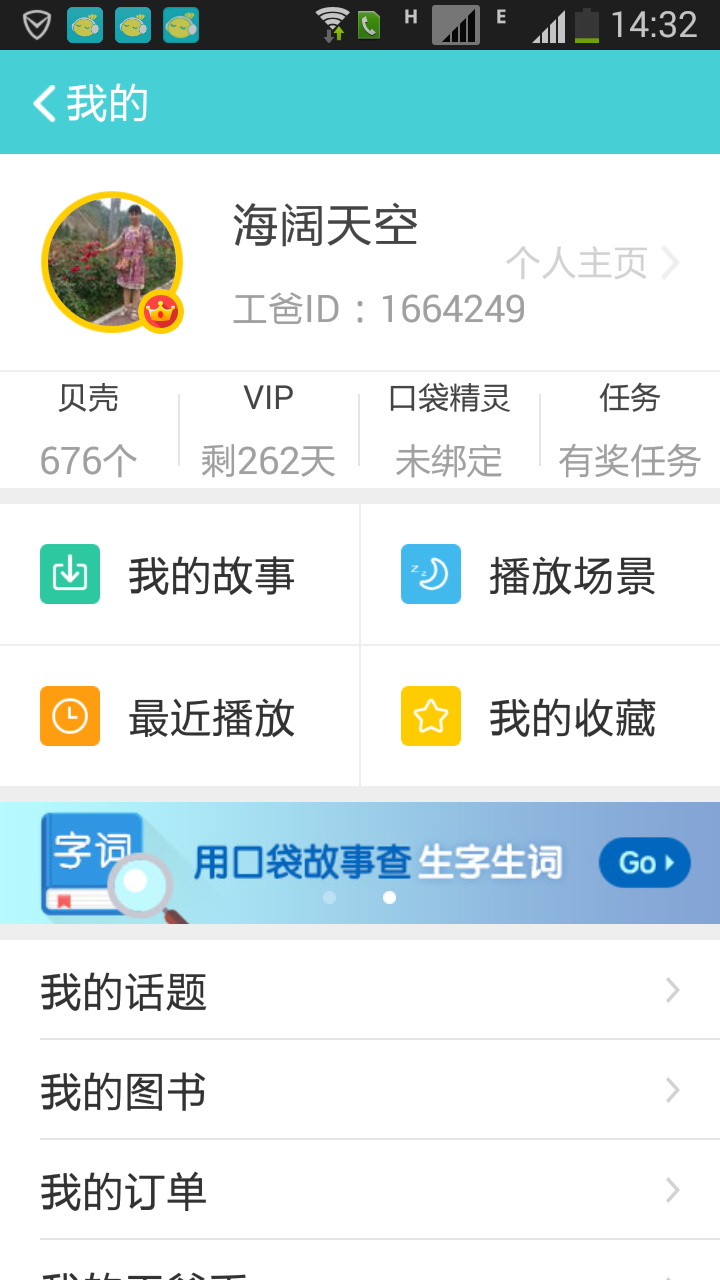Screen dimensions: 720x1280
Task: Open 我的图书 row
Action: click(x=360, y=1090)
